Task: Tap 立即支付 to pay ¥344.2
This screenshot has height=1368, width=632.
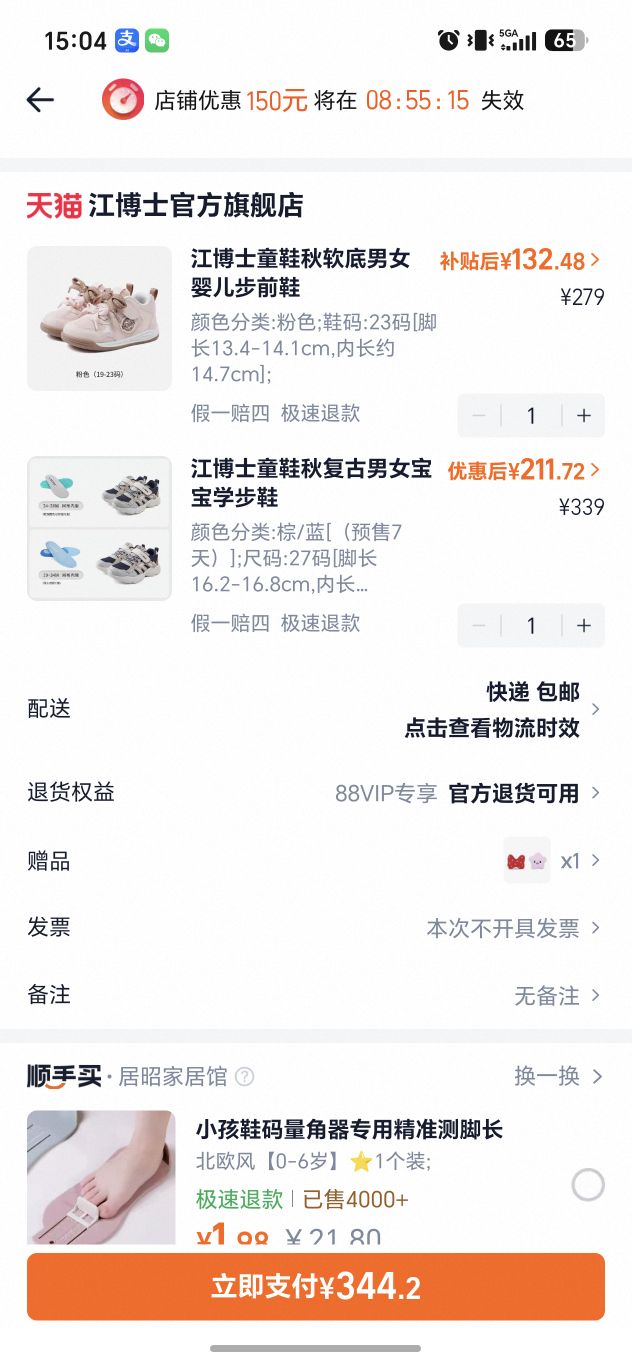Action: 316,1287
